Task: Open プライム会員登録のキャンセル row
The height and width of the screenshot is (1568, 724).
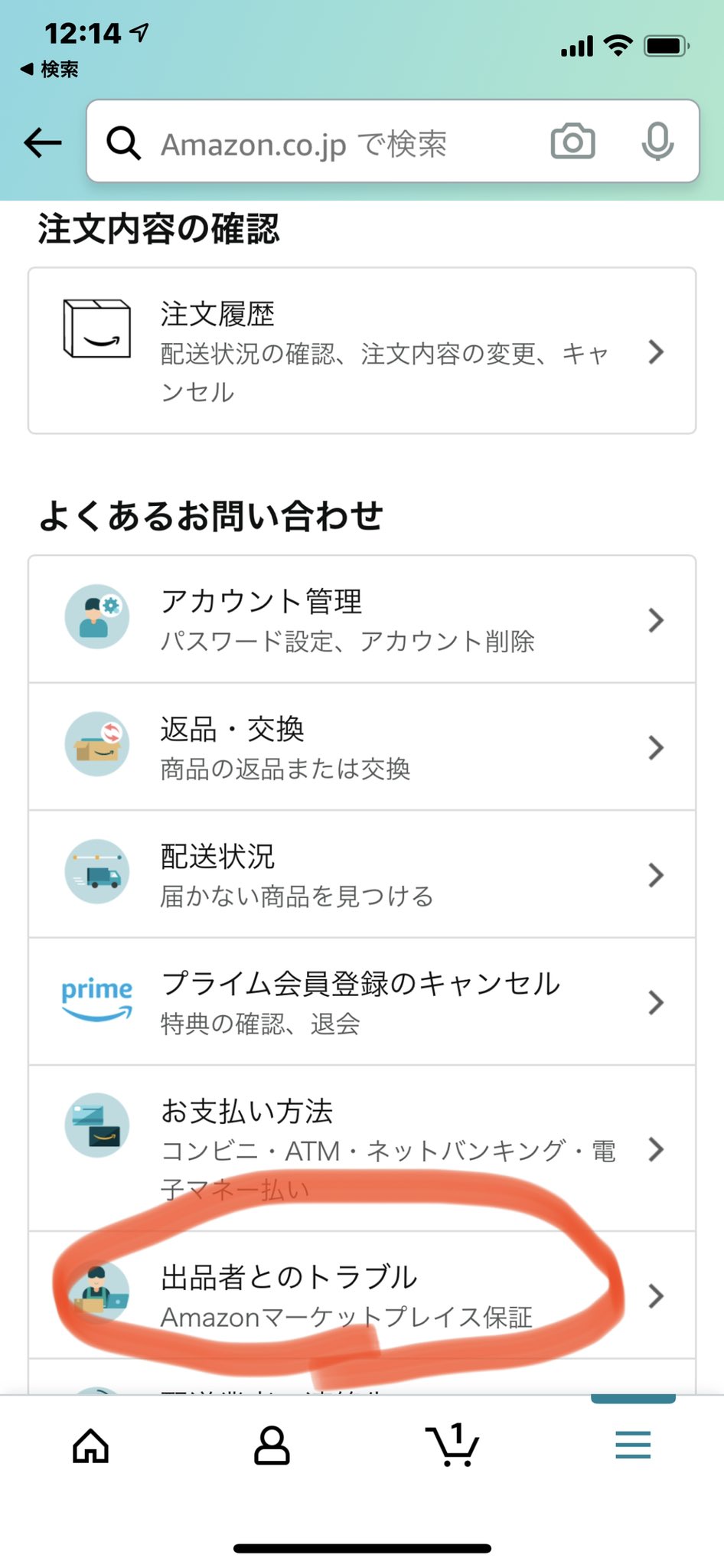Action: pos(362,1001)
